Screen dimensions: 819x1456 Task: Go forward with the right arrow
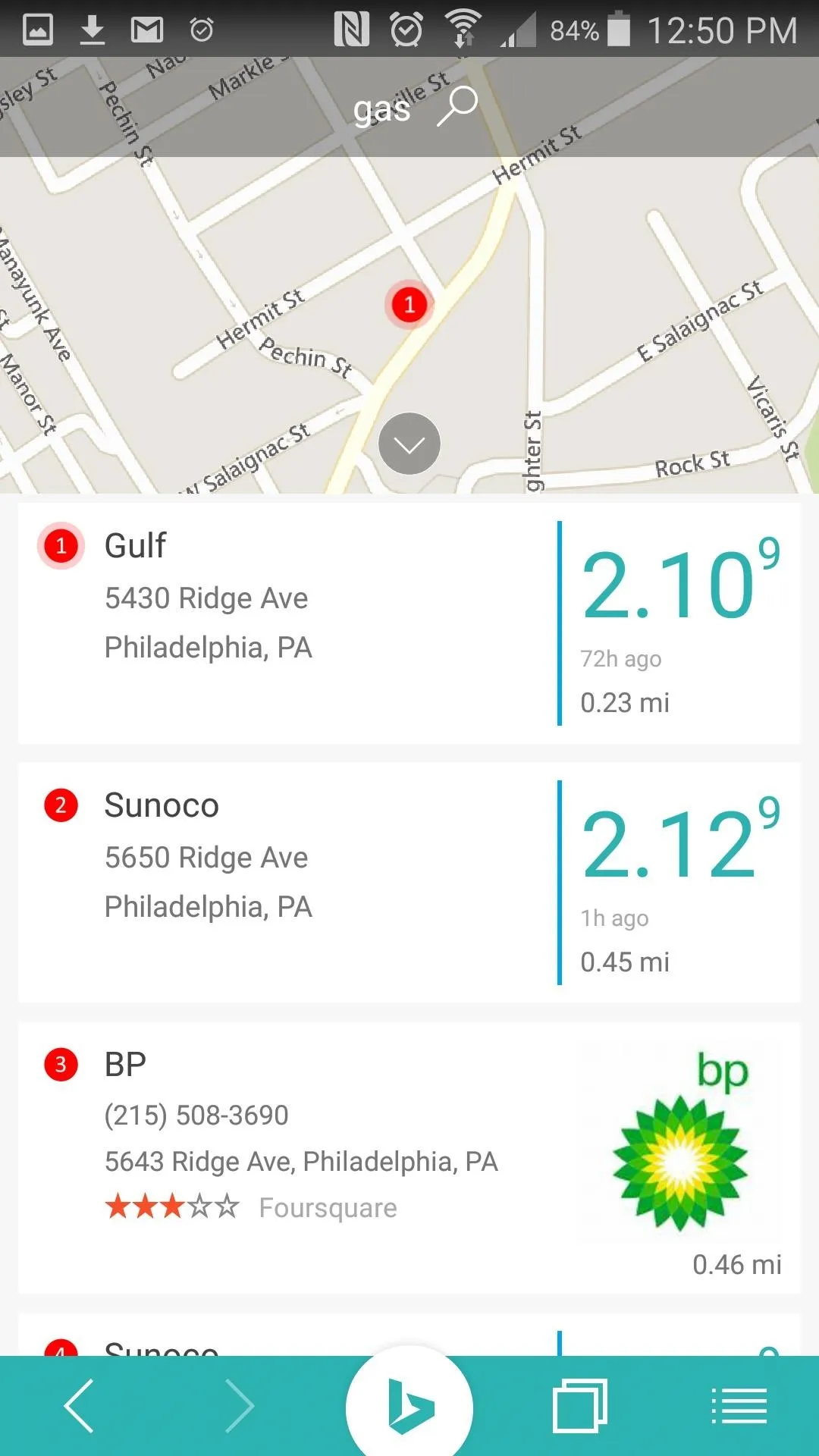[x=240, y=1406]
